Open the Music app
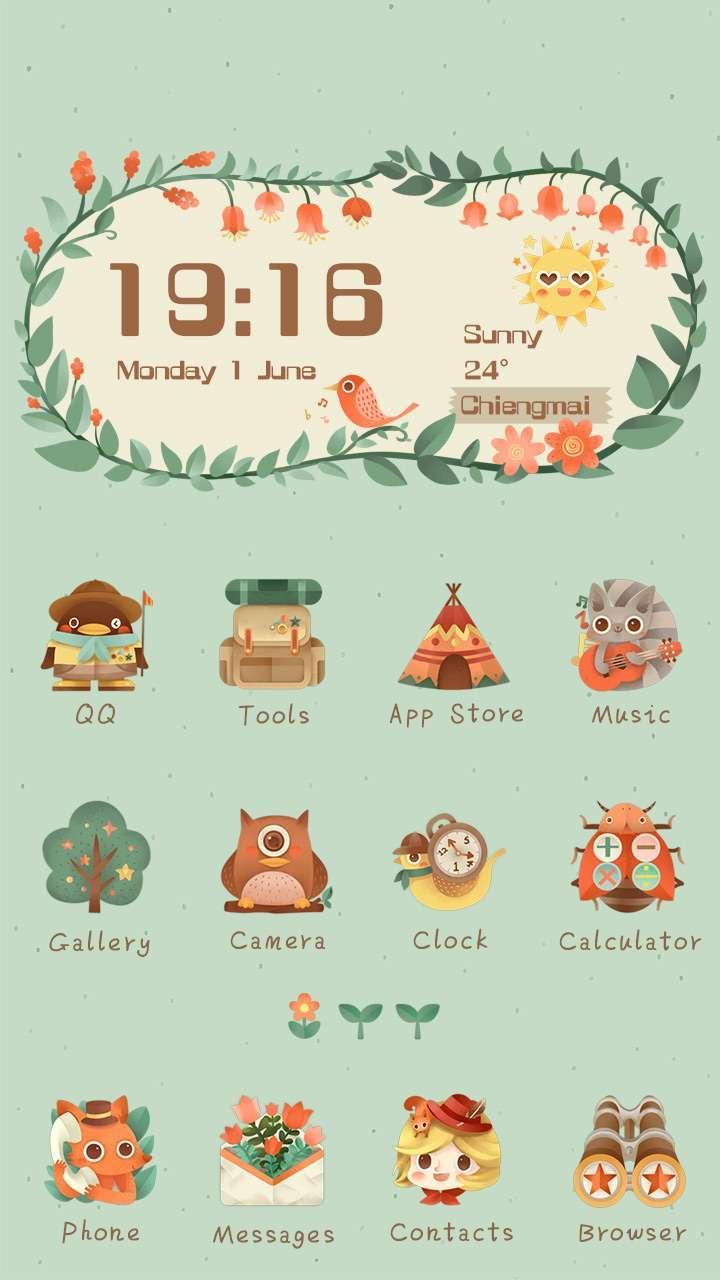 click(x=629, y=636)
